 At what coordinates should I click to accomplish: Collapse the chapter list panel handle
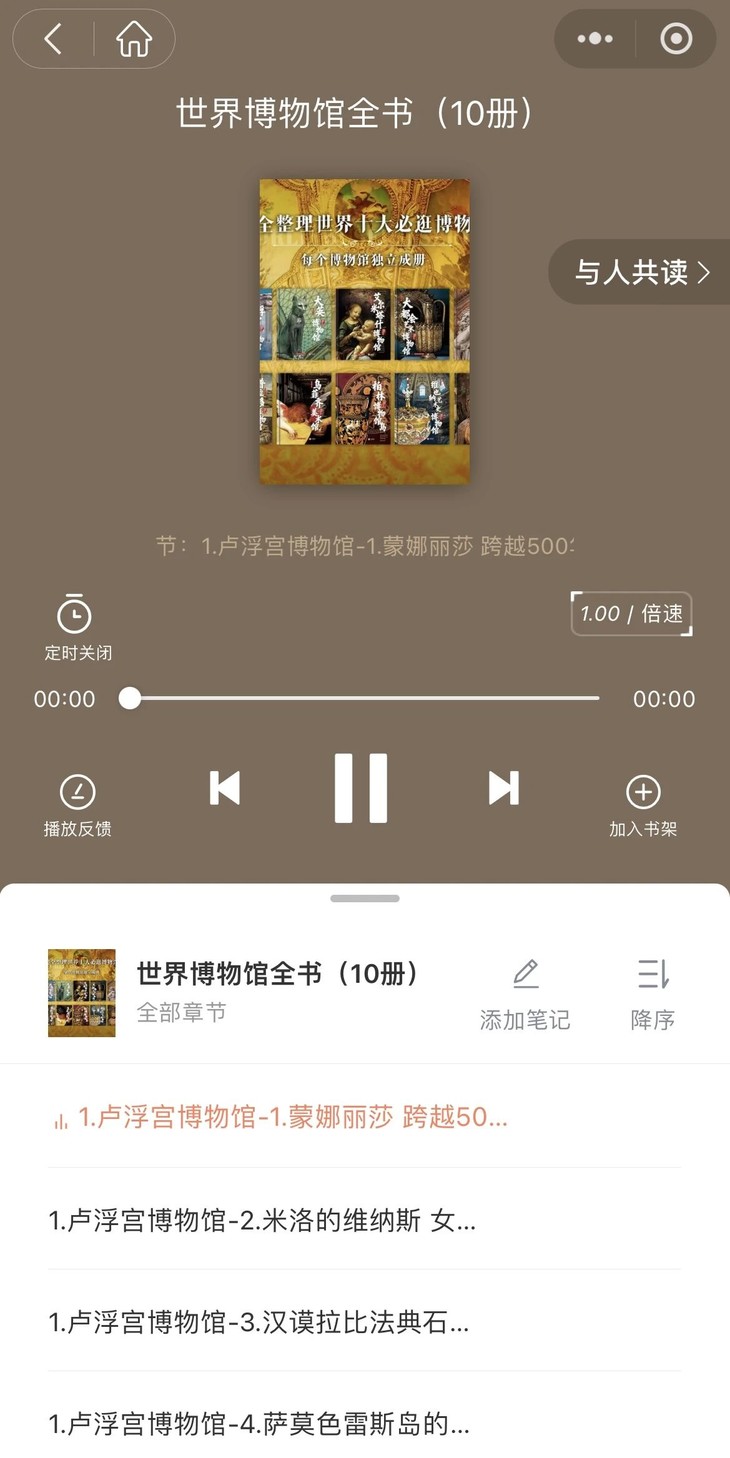[x=364, y=898]
